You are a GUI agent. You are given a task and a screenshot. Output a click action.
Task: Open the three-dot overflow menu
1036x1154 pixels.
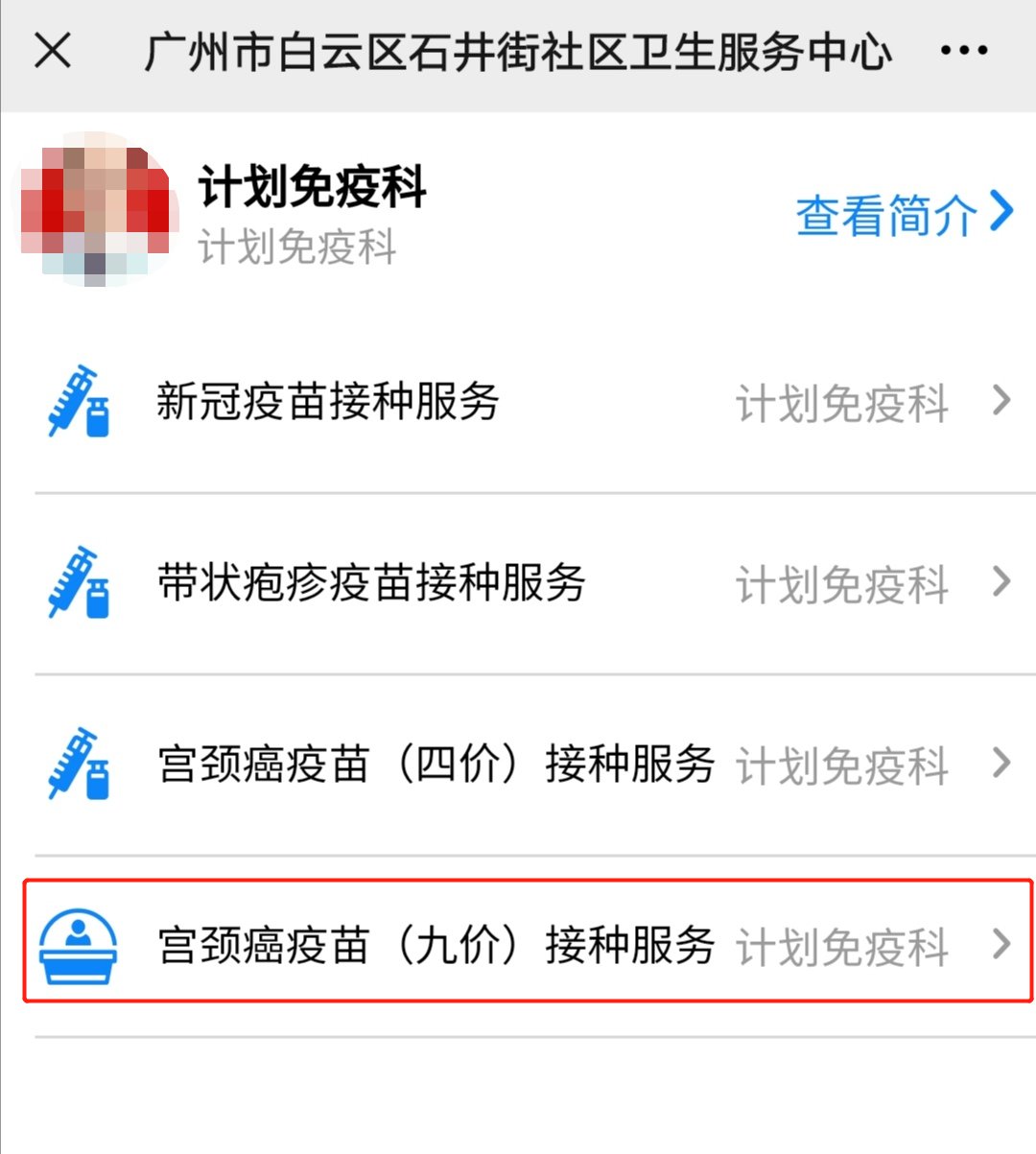963,51
